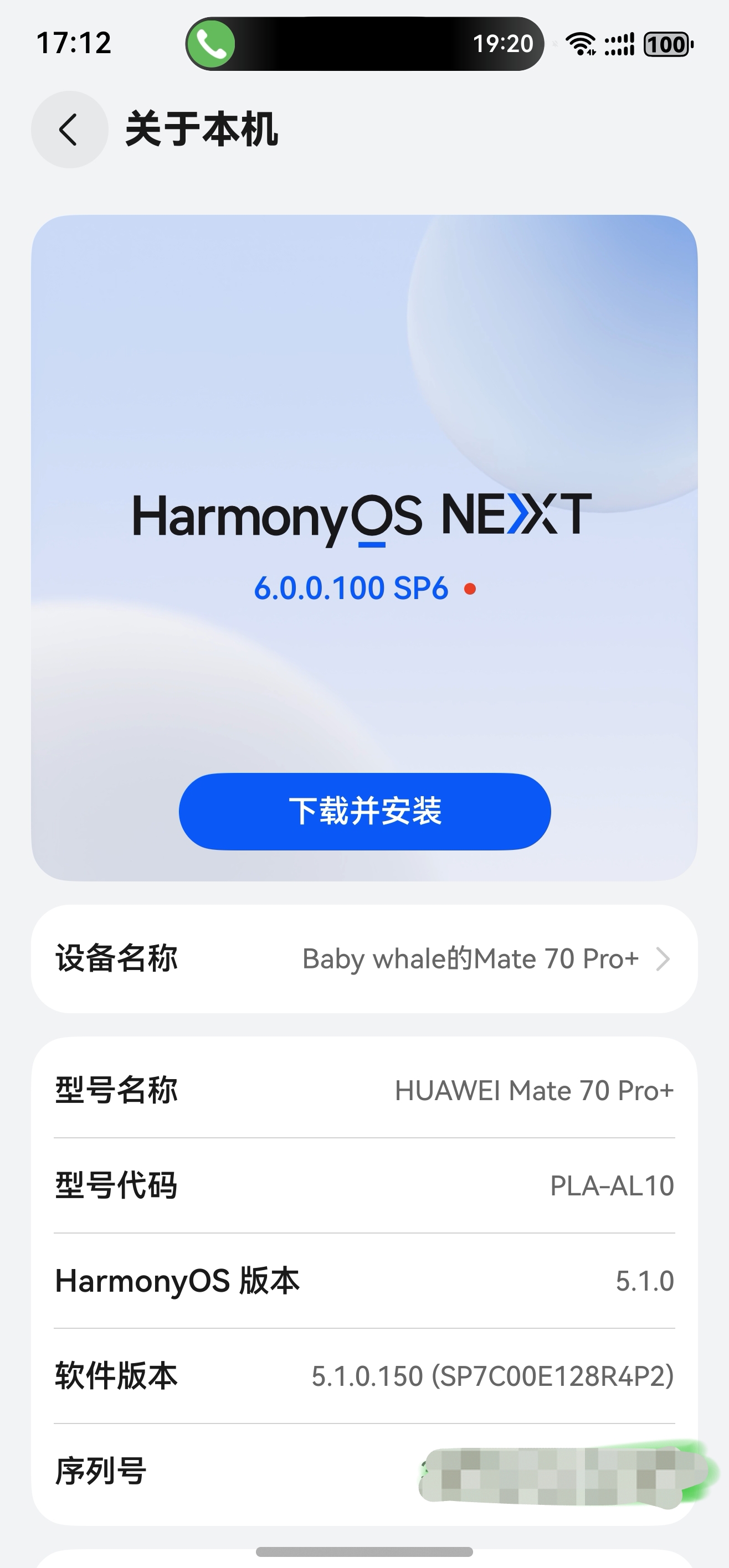Open the 设备名称 row
The width and height of the screenshot is (729, 1568).
coord(364,959)
